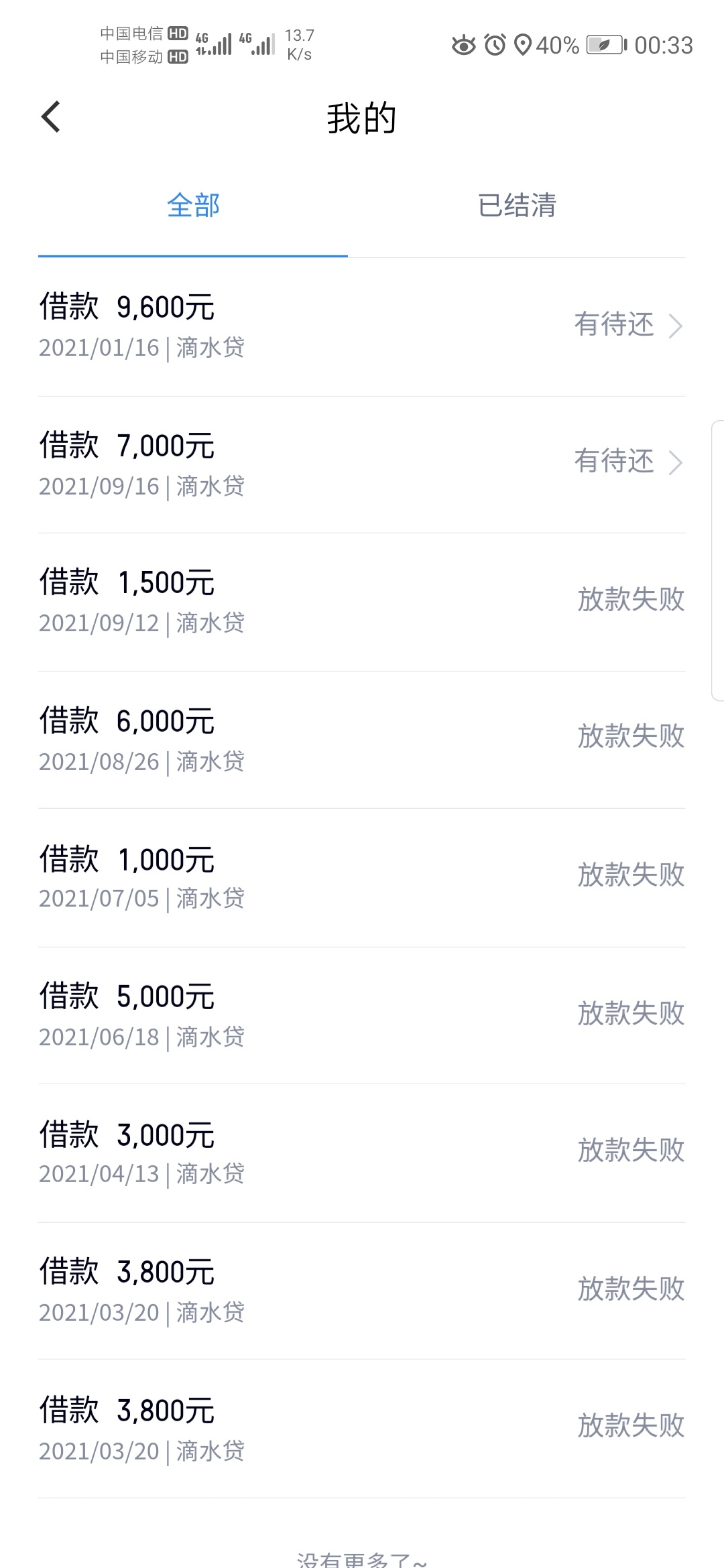The image size is (724, 1568).
Task: Select the 全部 tab
Action: click(193, 205)
